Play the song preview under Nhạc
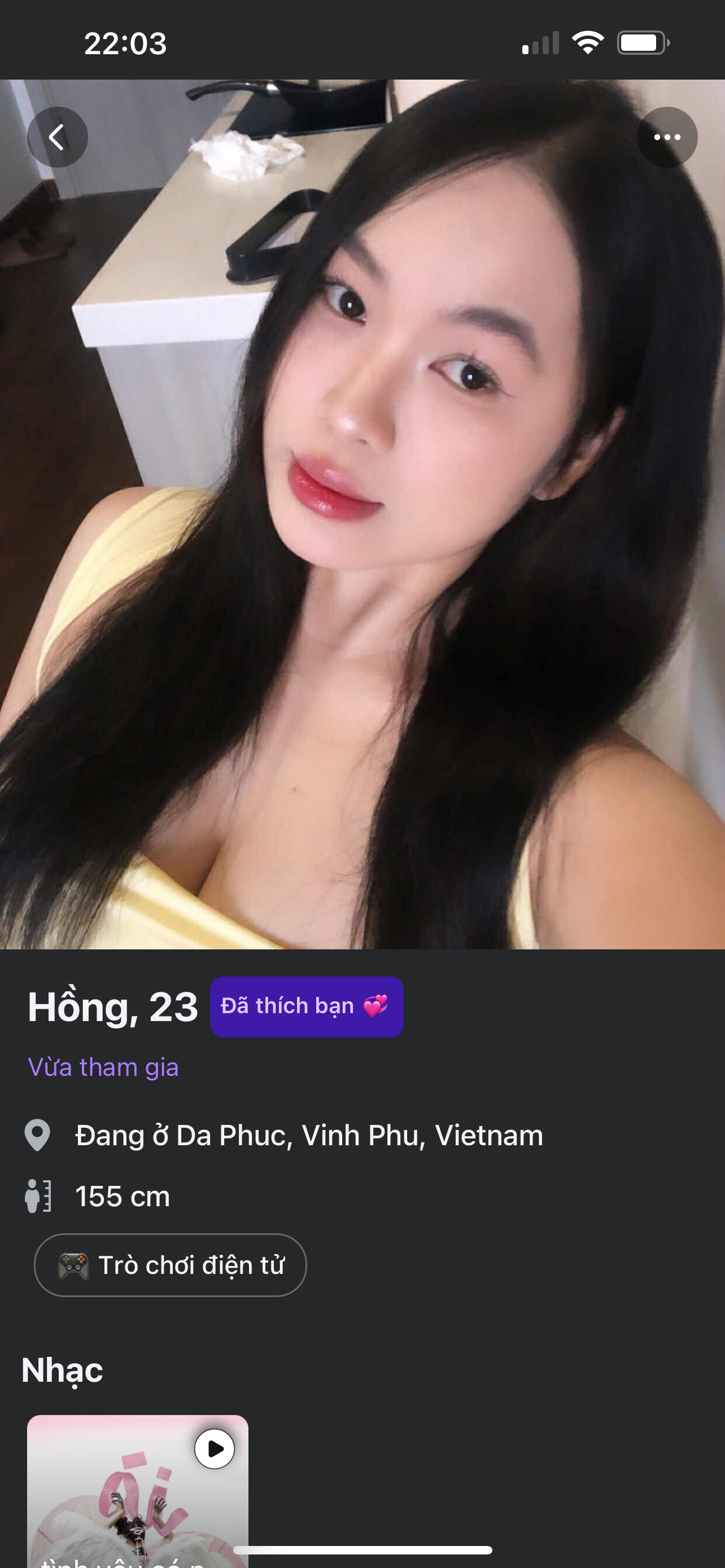This screenshot has height=1568, width=725. pos(214,1448)
